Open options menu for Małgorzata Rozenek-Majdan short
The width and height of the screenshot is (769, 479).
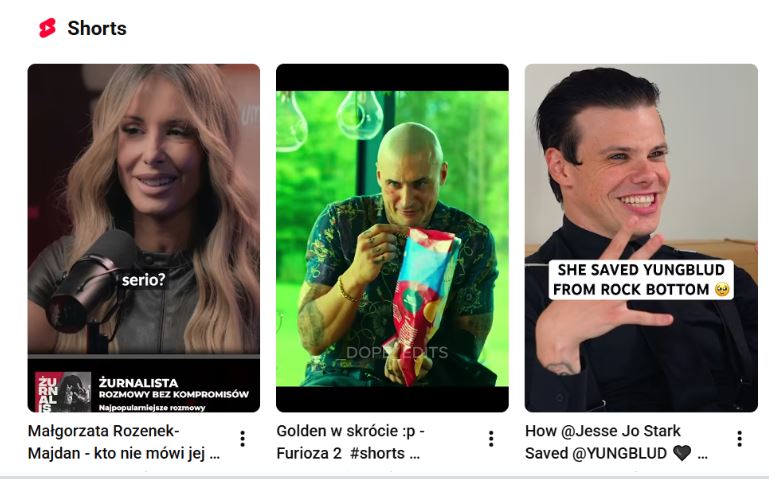coord(242,439)
